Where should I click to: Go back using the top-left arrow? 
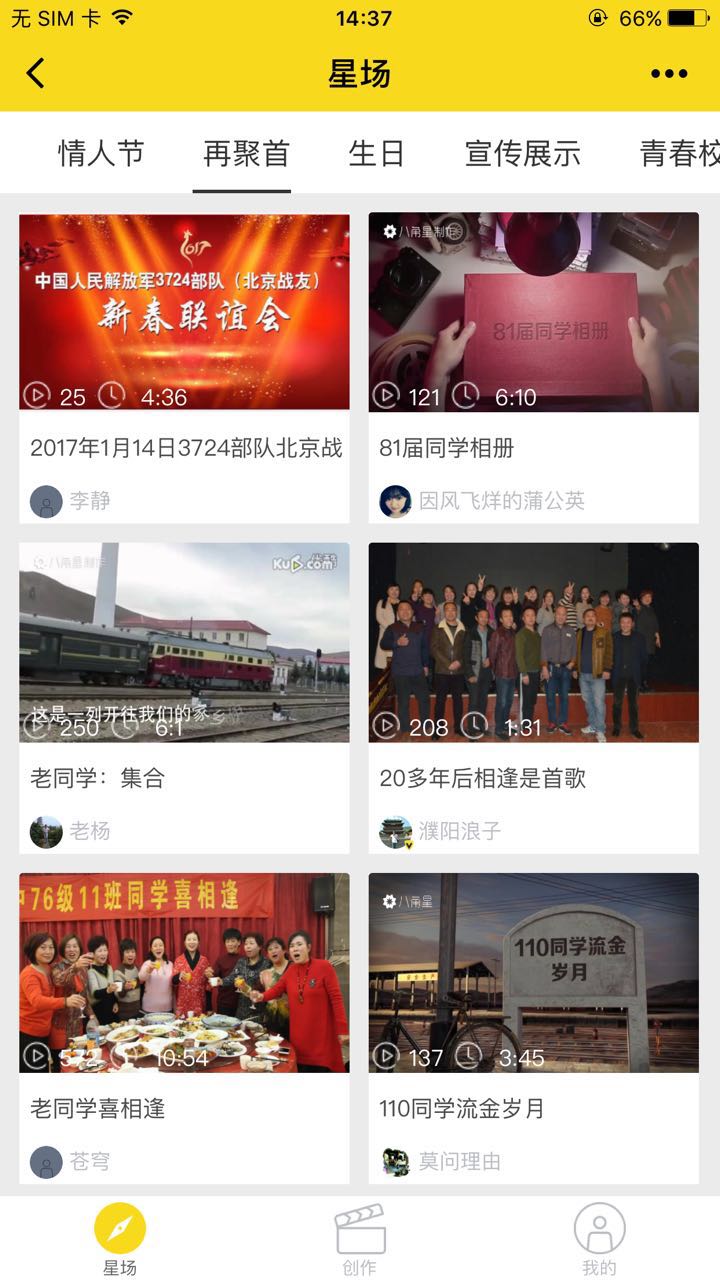(x=36, y=73)
